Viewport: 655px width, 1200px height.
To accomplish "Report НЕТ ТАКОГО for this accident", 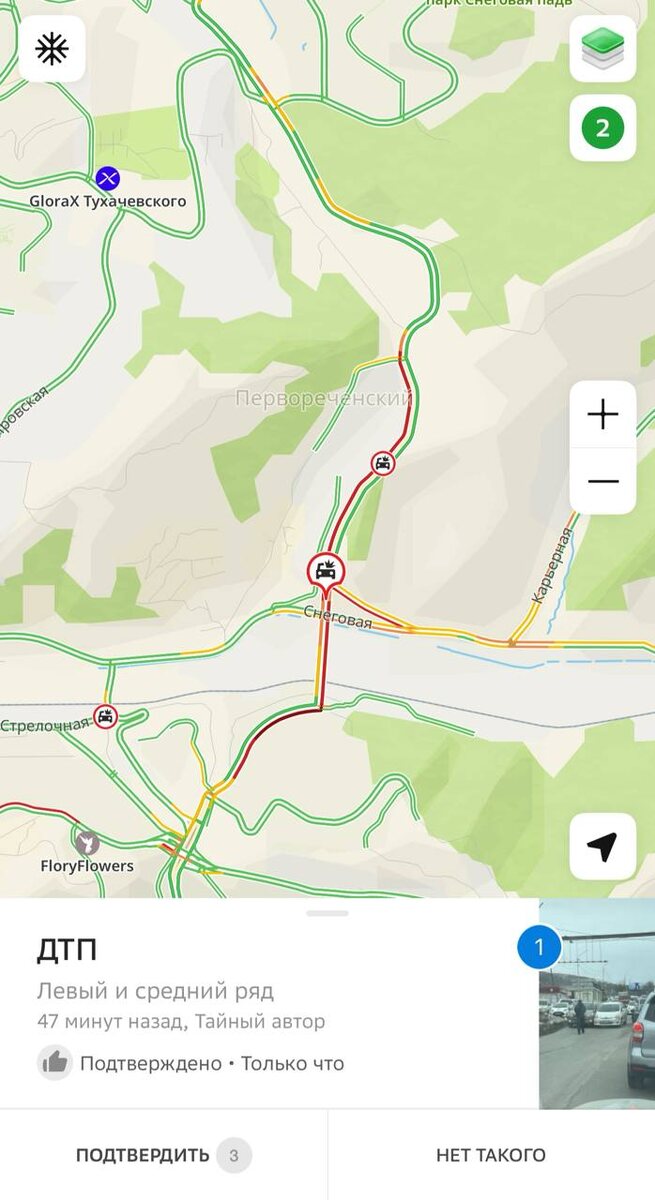I will (491, 1156).
